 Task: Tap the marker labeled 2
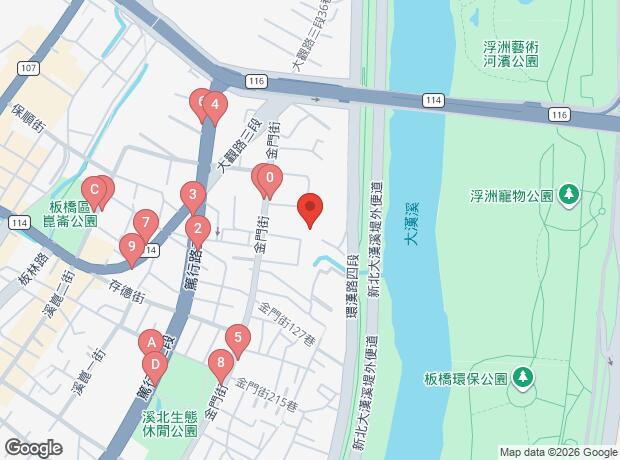[x=198, y=229]
